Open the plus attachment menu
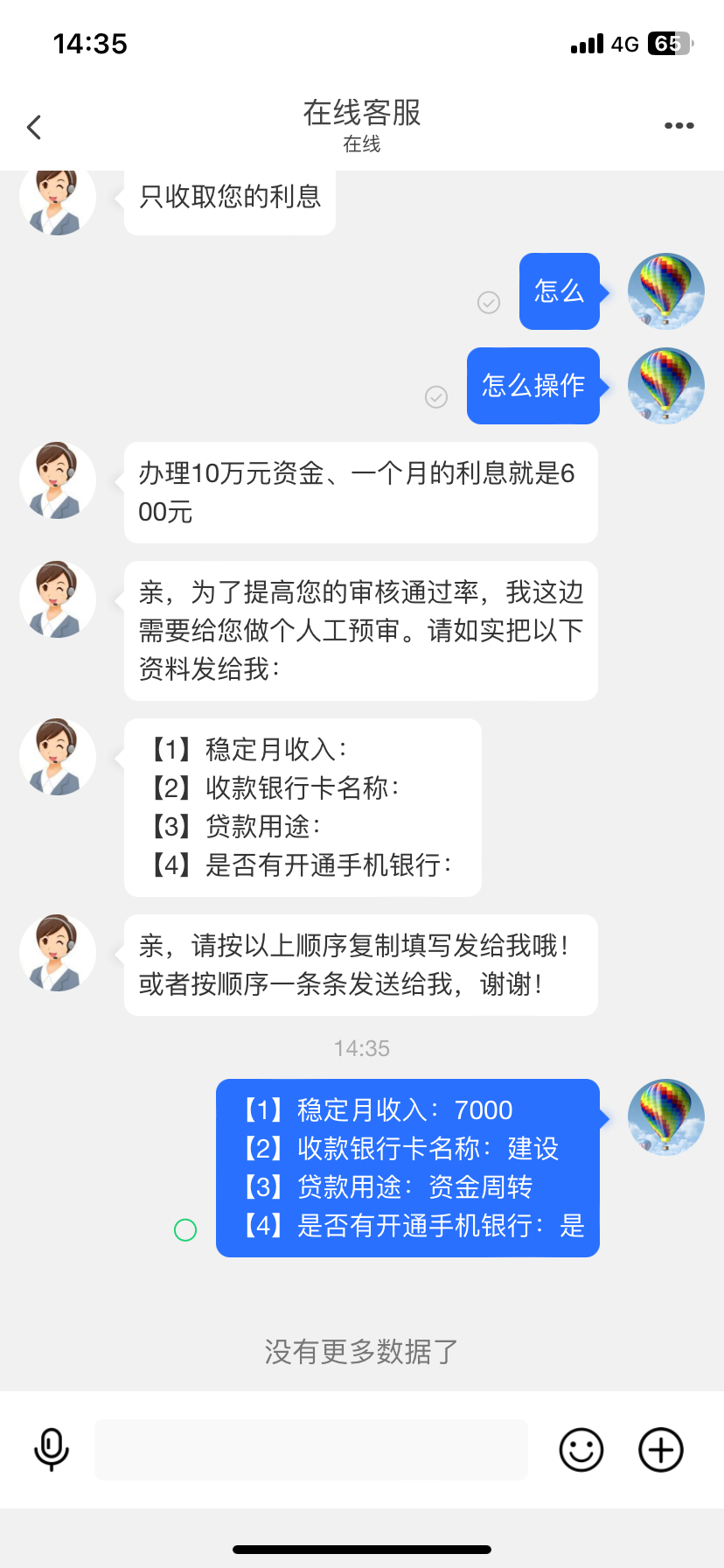Image resolution: width=724 pixels, height=1568 pixels. point(661,1450)
